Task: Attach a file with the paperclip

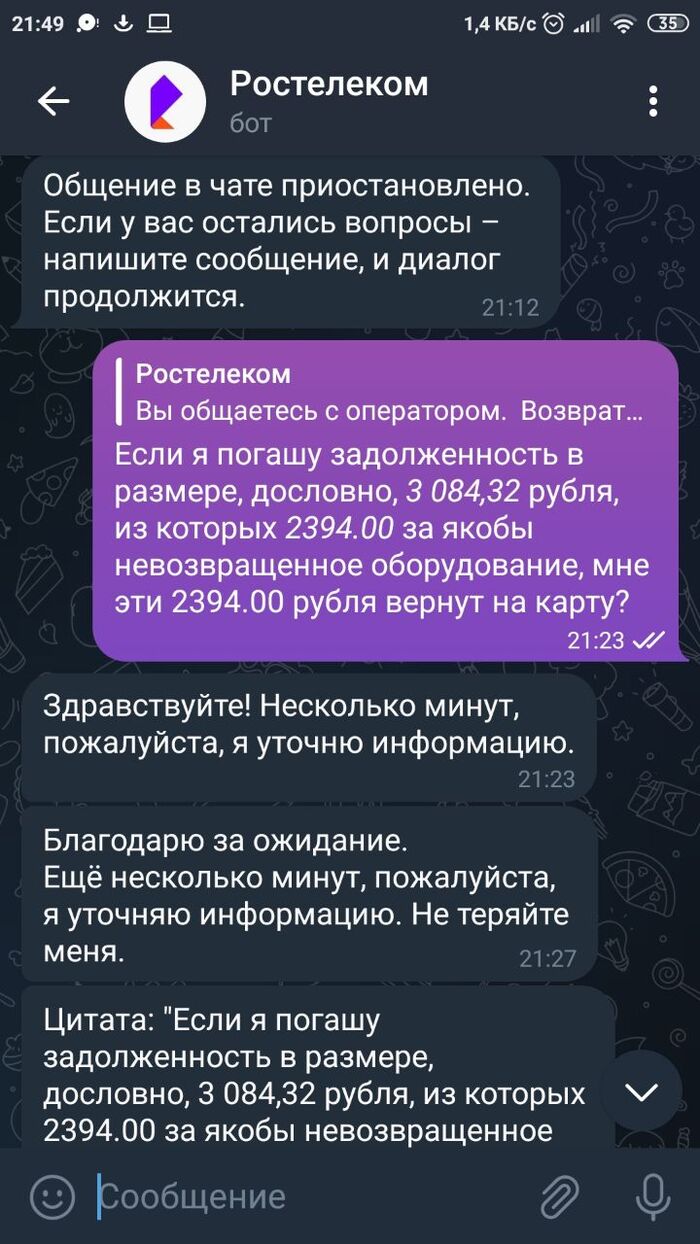Action: 561,1196
